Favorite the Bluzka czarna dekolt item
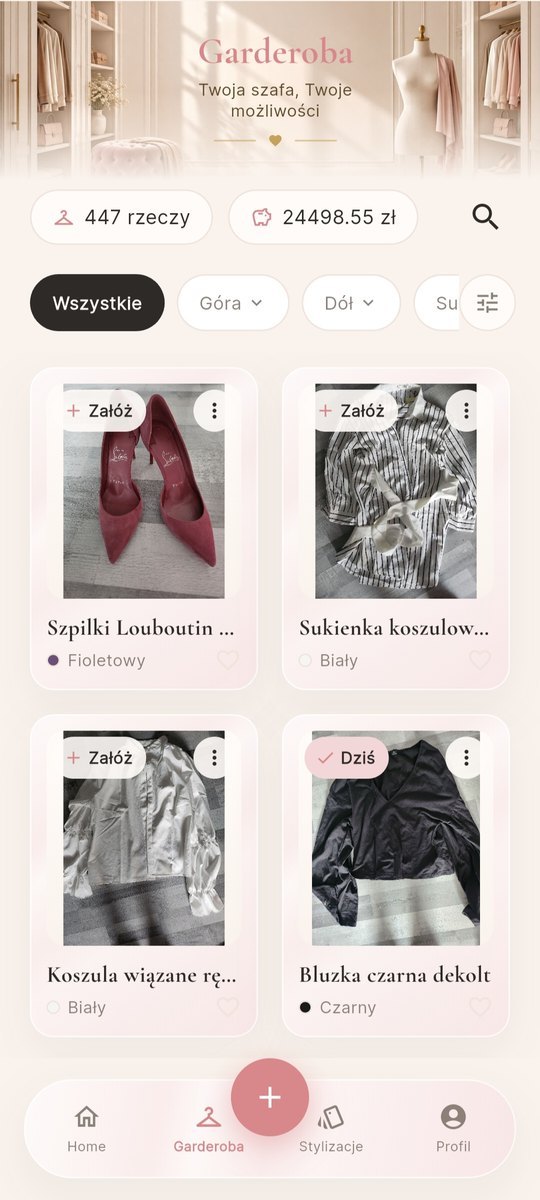 (x=480, y=1007)
